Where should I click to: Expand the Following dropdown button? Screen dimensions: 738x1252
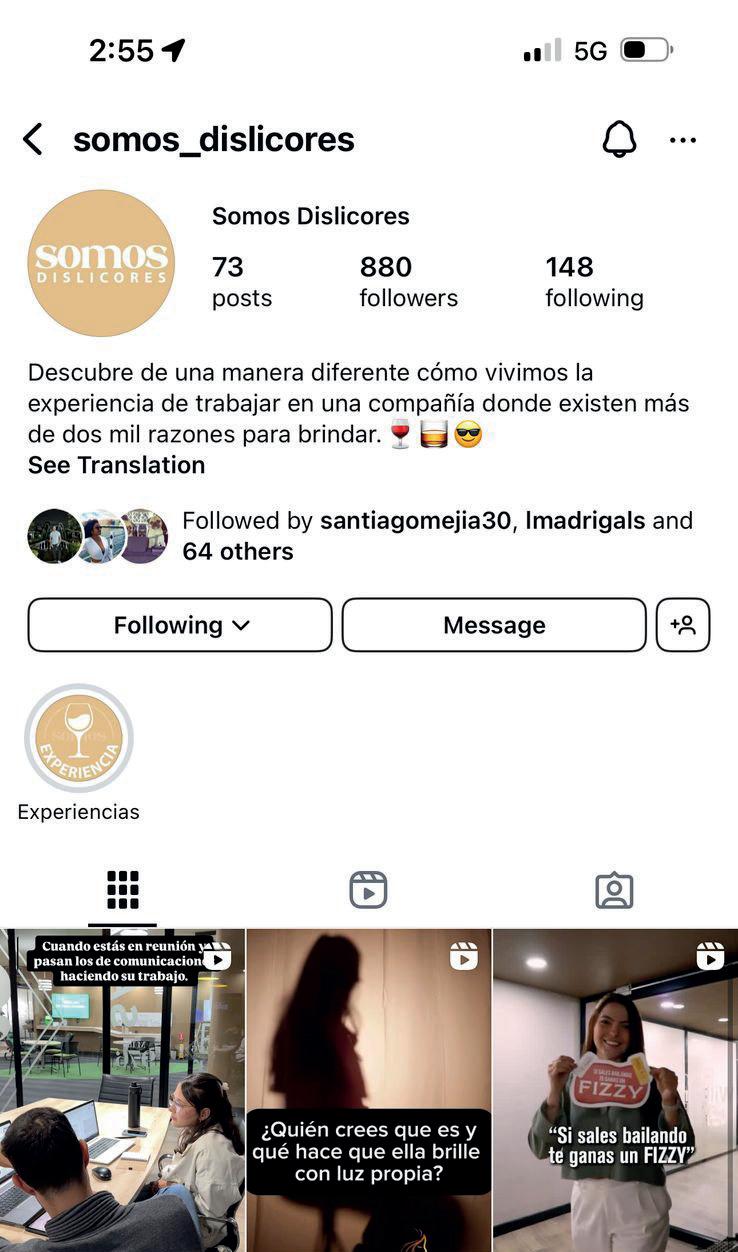(x=180, y=625)
